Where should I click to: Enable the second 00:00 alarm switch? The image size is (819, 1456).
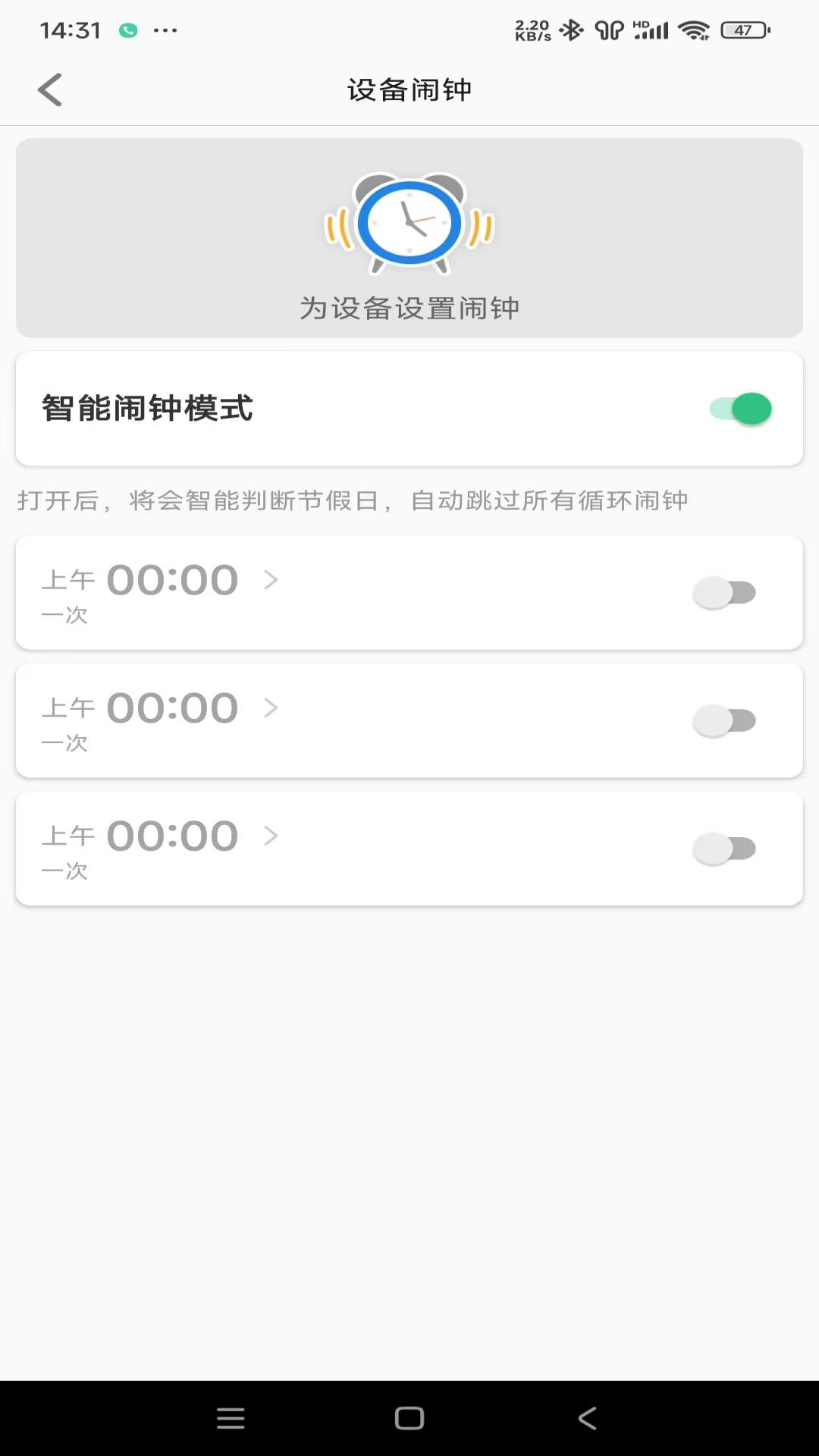724,720
